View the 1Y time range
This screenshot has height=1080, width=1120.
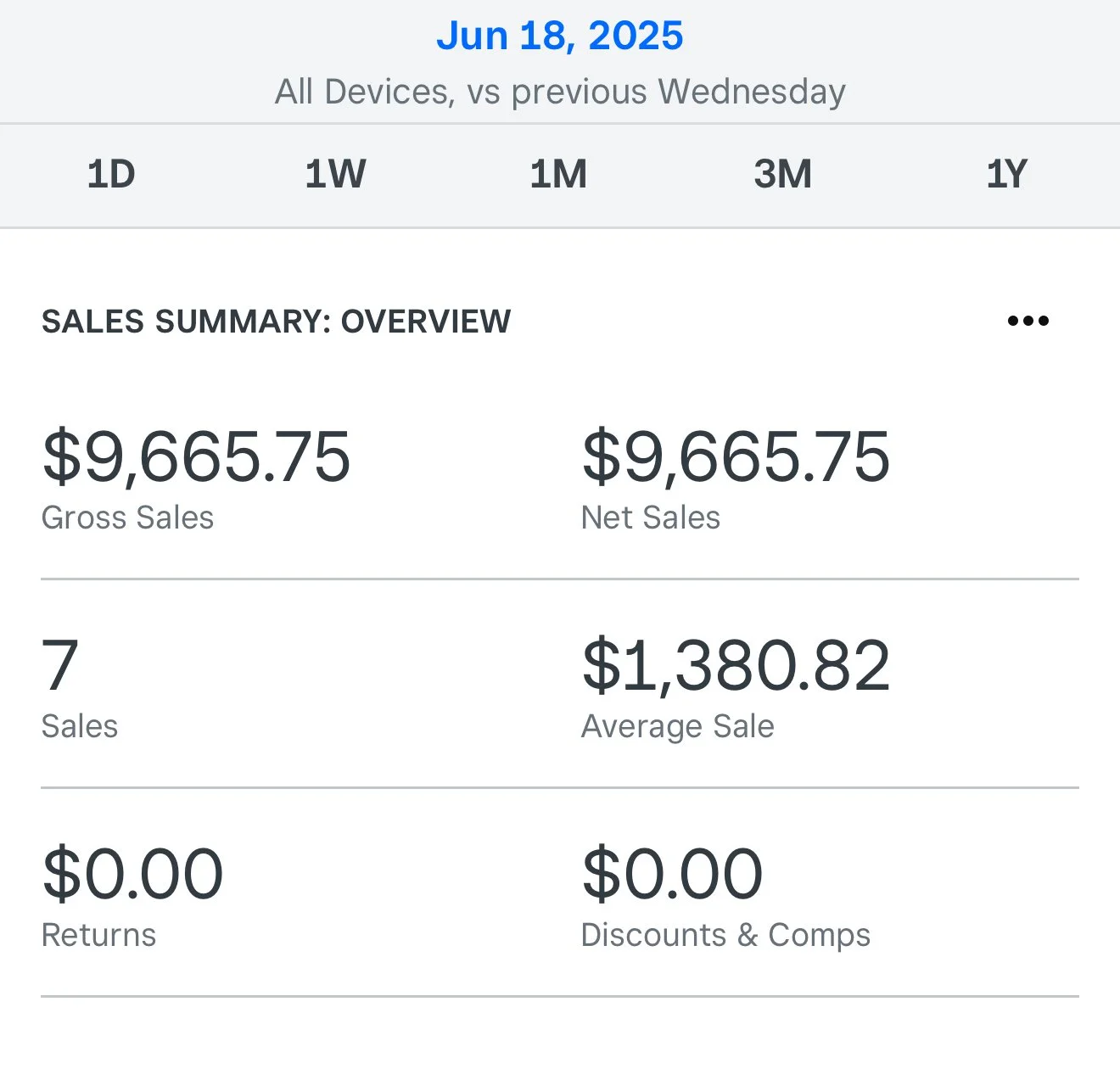pos(1006,175)
